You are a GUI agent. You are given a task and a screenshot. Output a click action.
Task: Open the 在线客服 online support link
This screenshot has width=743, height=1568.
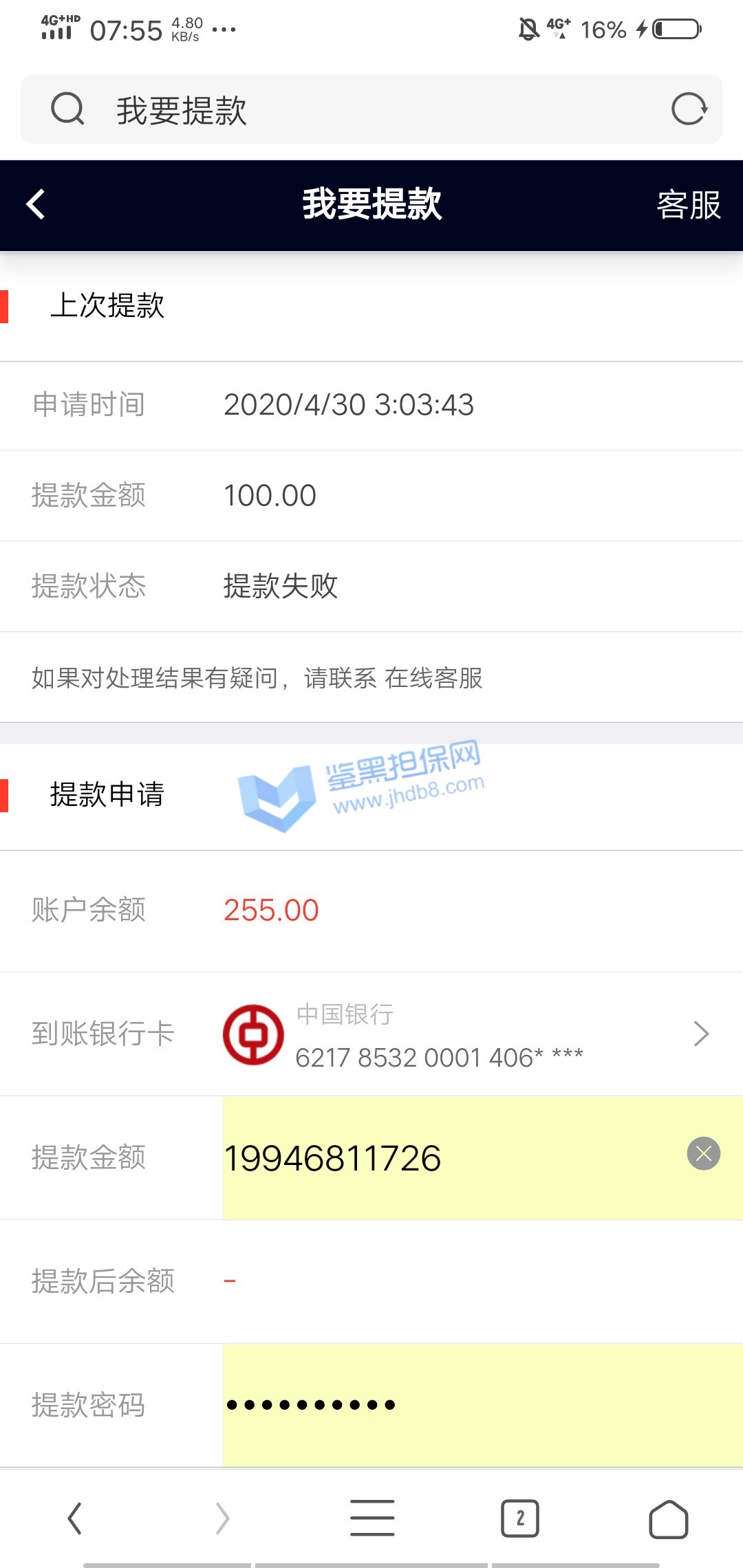pyautogui.click(x=433, y=678)
